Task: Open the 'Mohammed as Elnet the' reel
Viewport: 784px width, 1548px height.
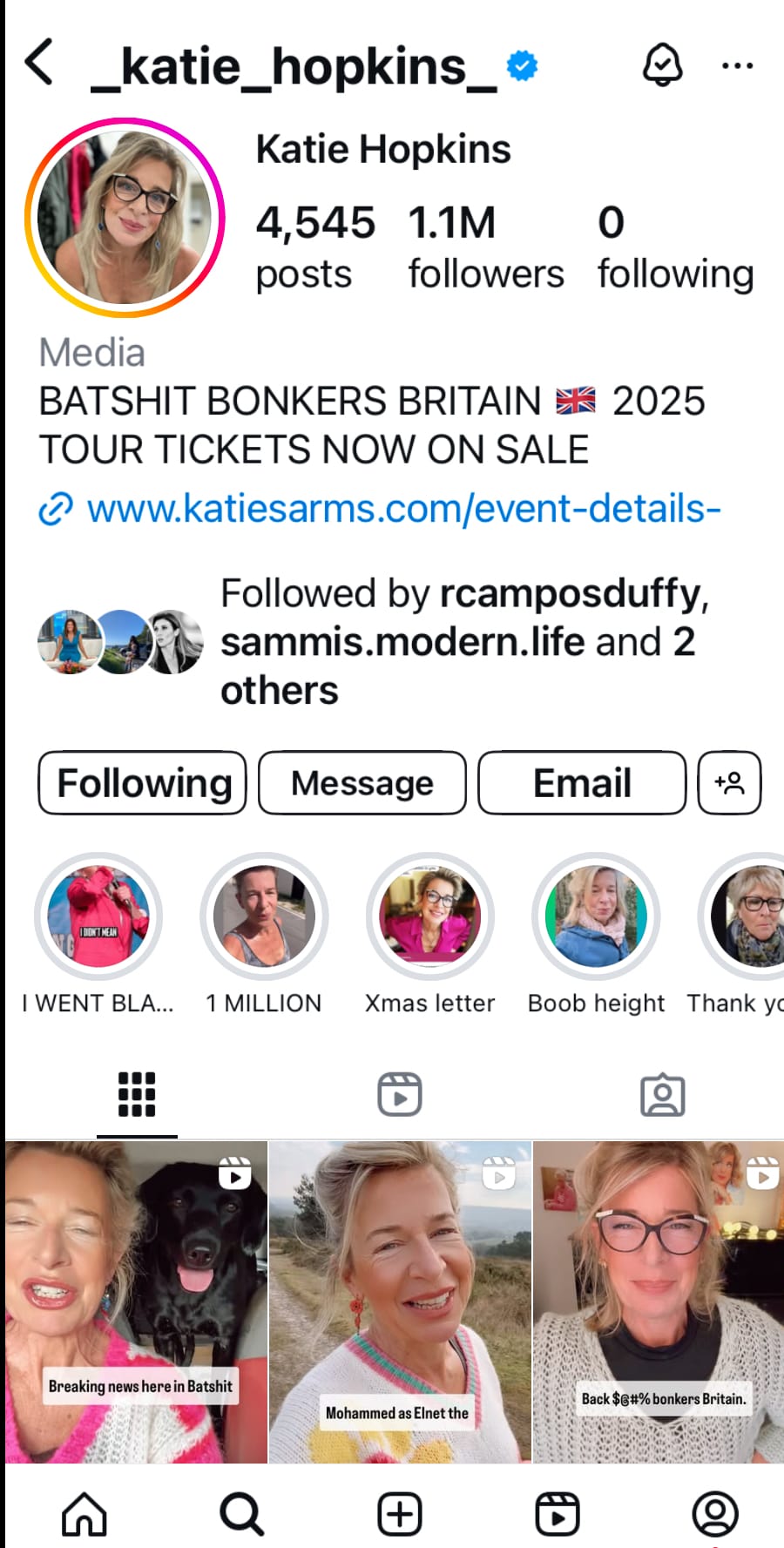Action: click(400, 1301)
